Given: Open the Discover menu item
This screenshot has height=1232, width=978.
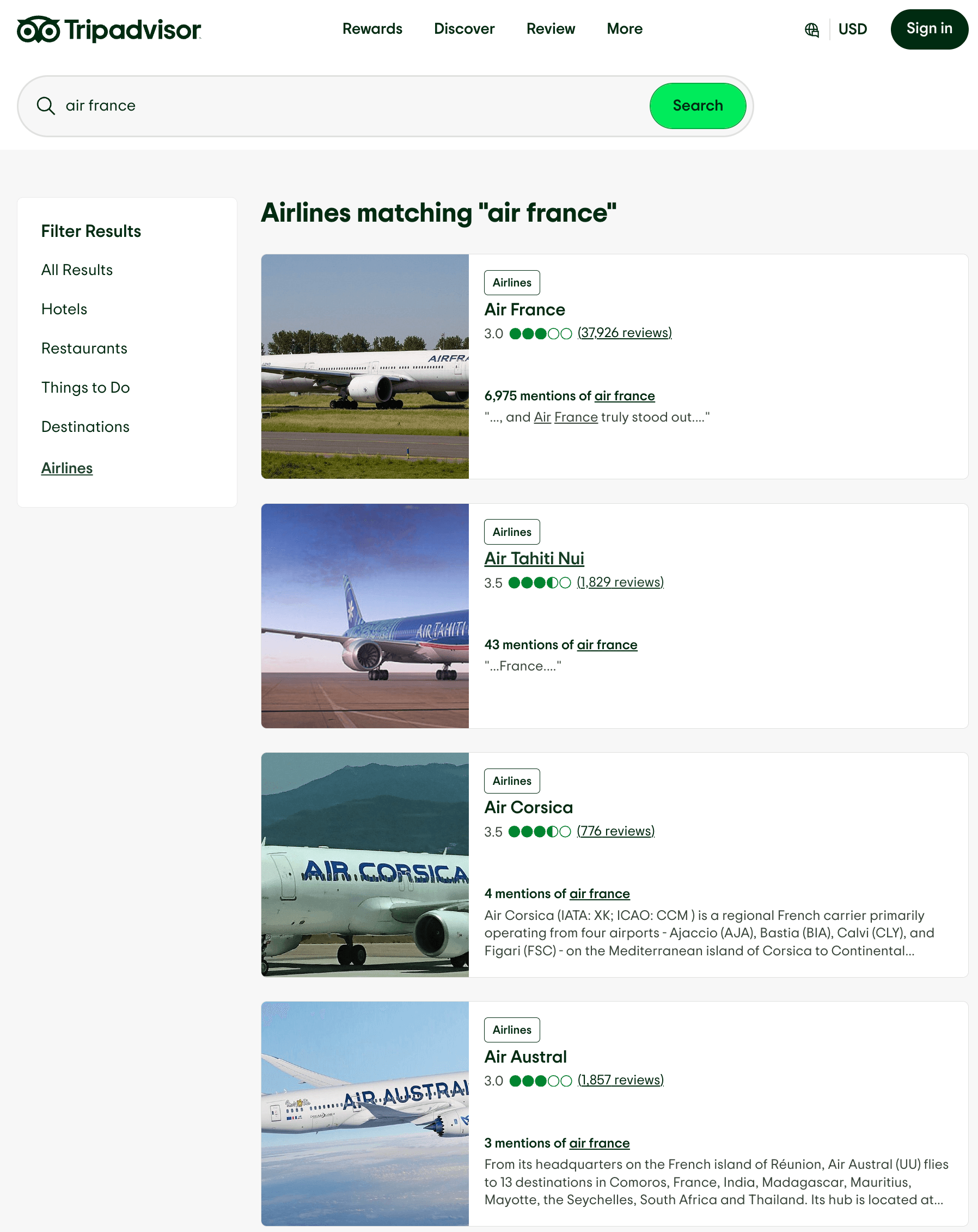Looking at the screenshot, I should tap(464, 28).
